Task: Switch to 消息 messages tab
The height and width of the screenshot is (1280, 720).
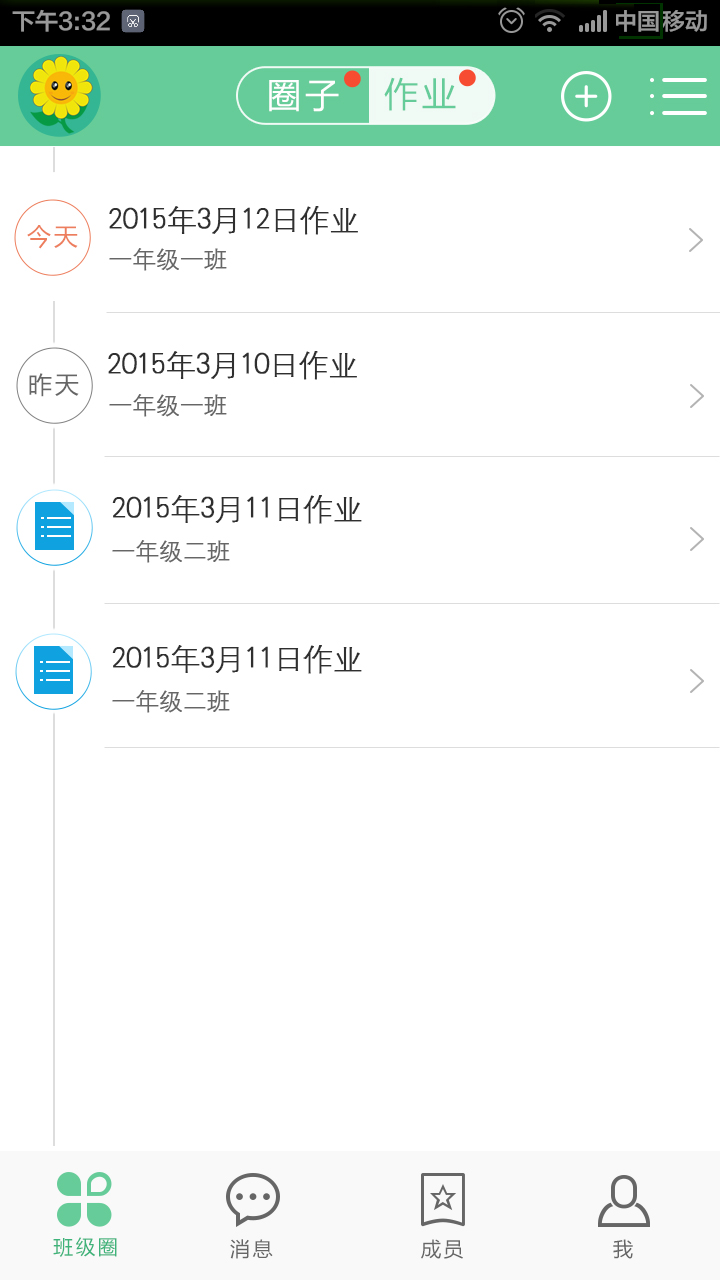Action: click(x=251, y=1215)
